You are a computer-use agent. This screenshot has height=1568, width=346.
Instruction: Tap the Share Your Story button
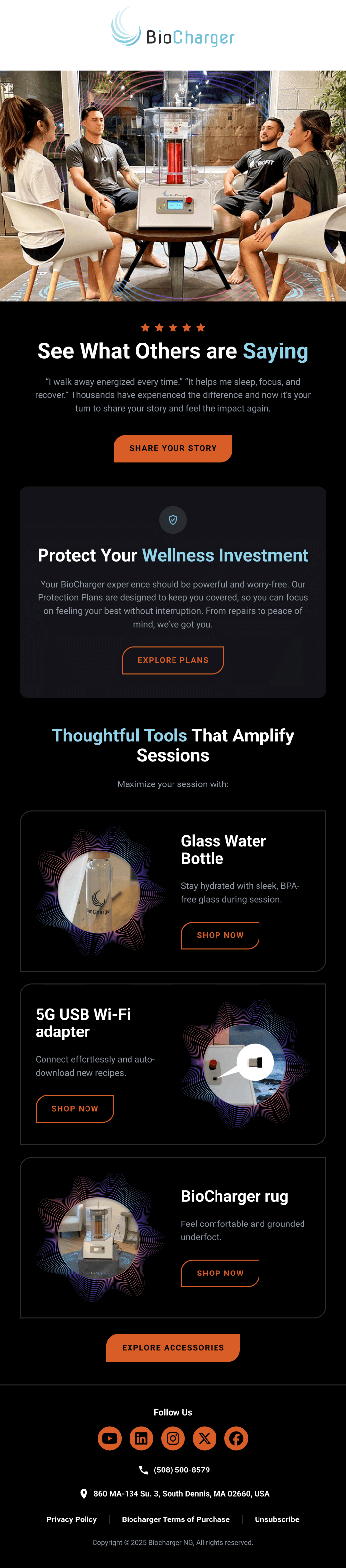click(173, 448)
